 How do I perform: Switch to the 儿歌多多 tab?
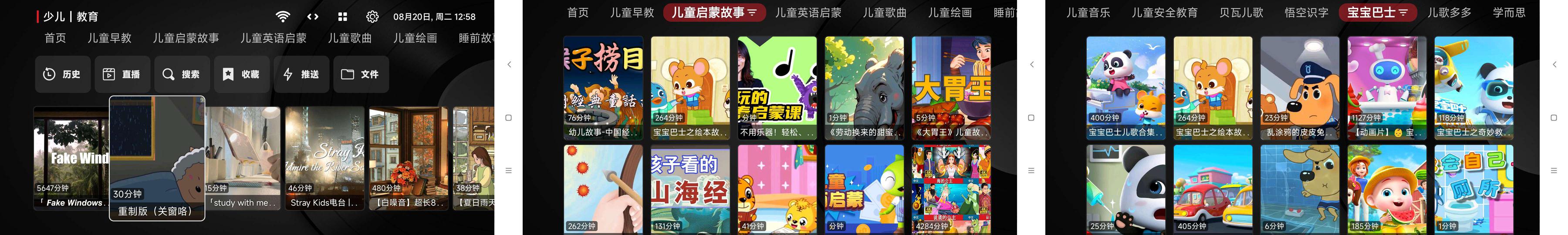pos(1449,12)
